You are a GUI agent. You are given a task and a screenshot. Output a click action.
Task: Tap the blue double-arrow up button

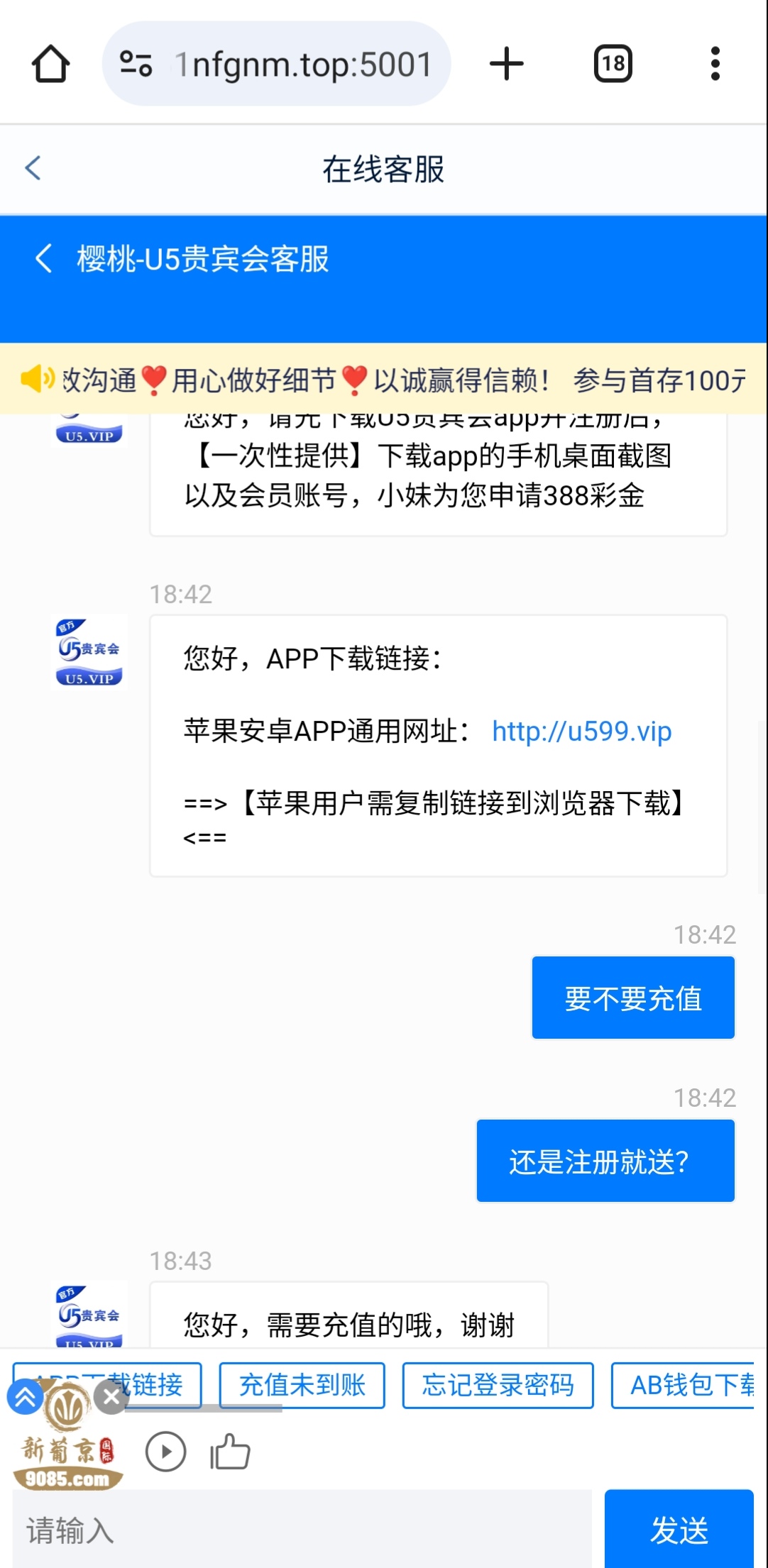point(25,1397)
